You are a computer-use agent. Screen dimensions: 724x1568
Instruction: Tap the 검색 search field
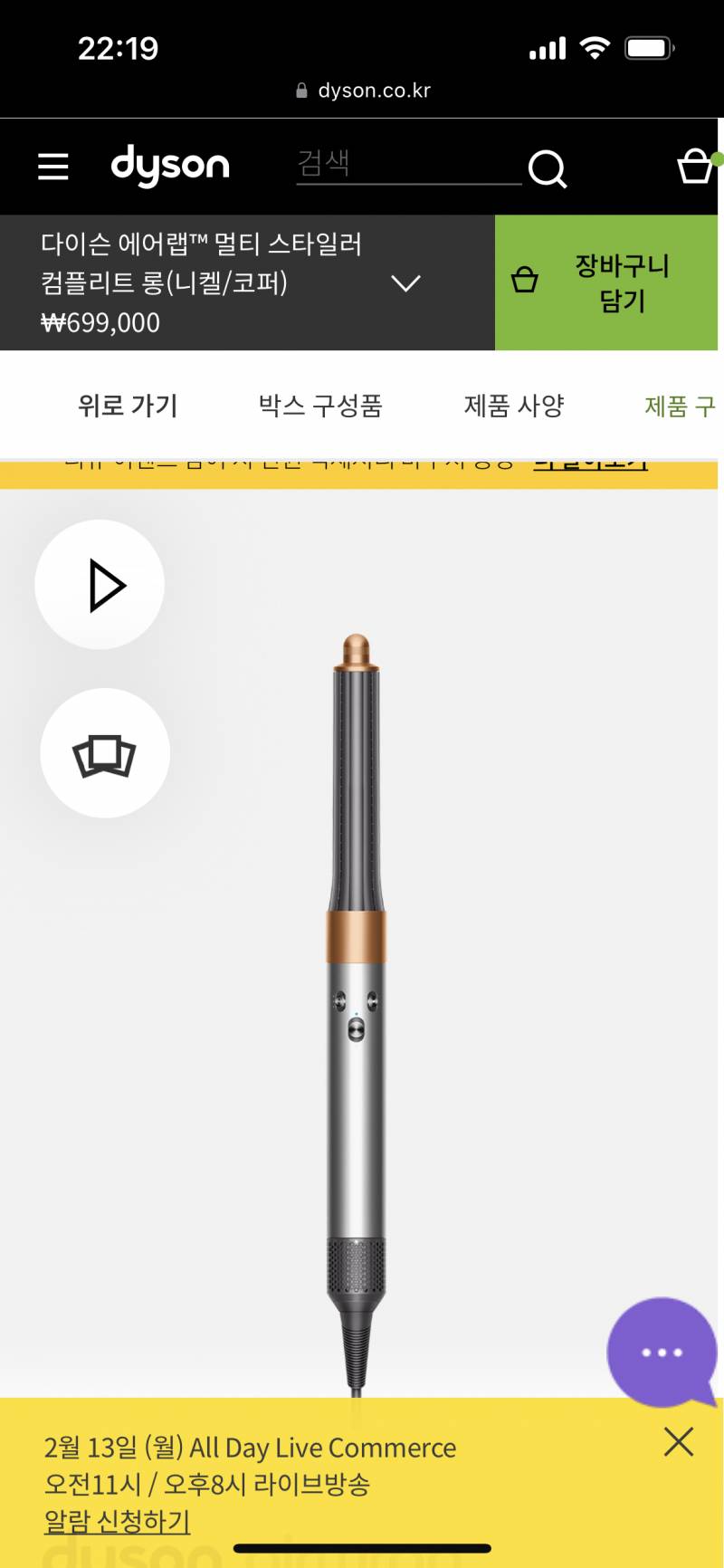tap(407, 165)
